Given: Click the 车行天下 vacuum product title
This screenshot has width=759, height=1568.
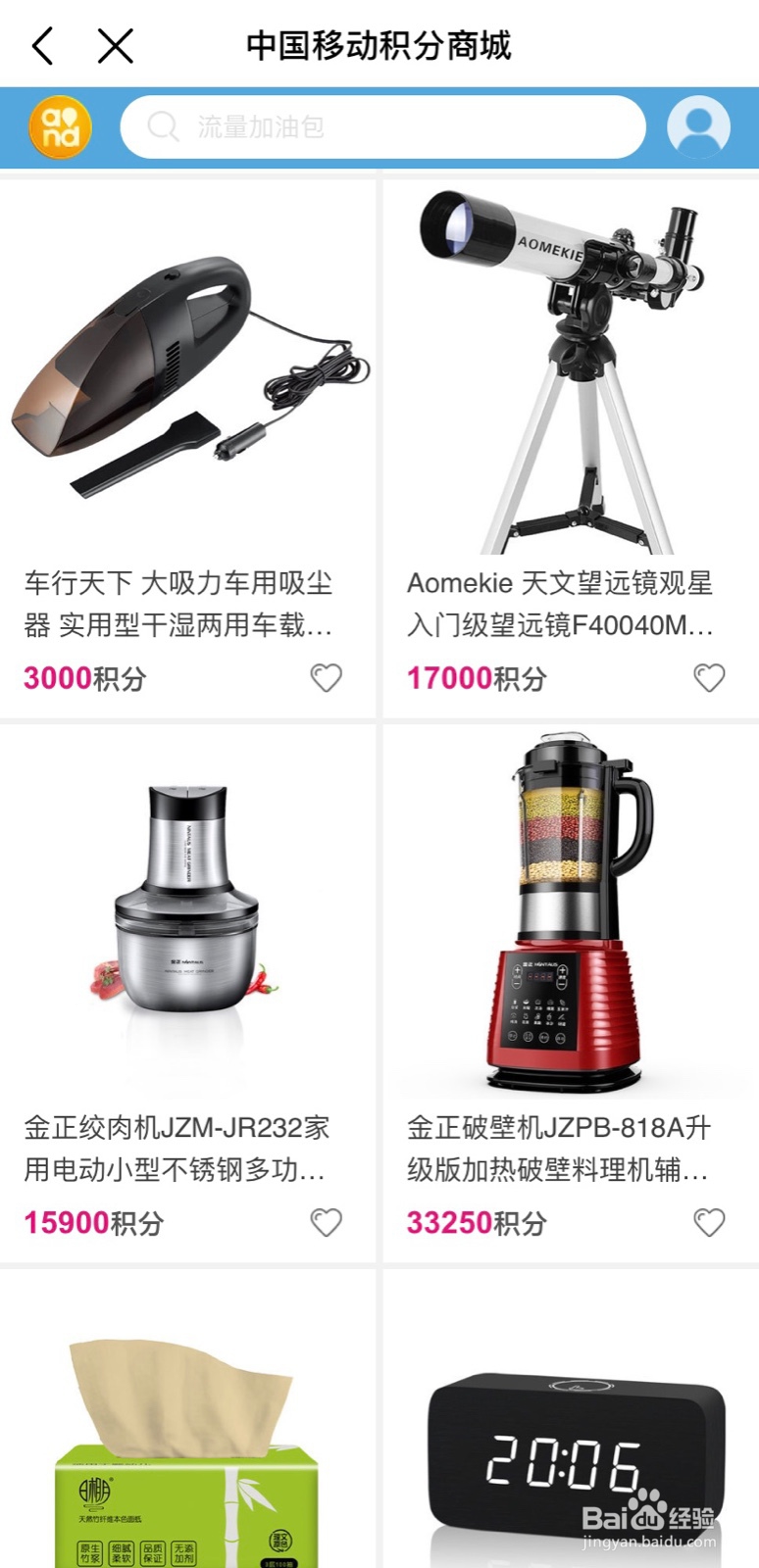Looking at the screenshot, I should [x=178, y=604].
